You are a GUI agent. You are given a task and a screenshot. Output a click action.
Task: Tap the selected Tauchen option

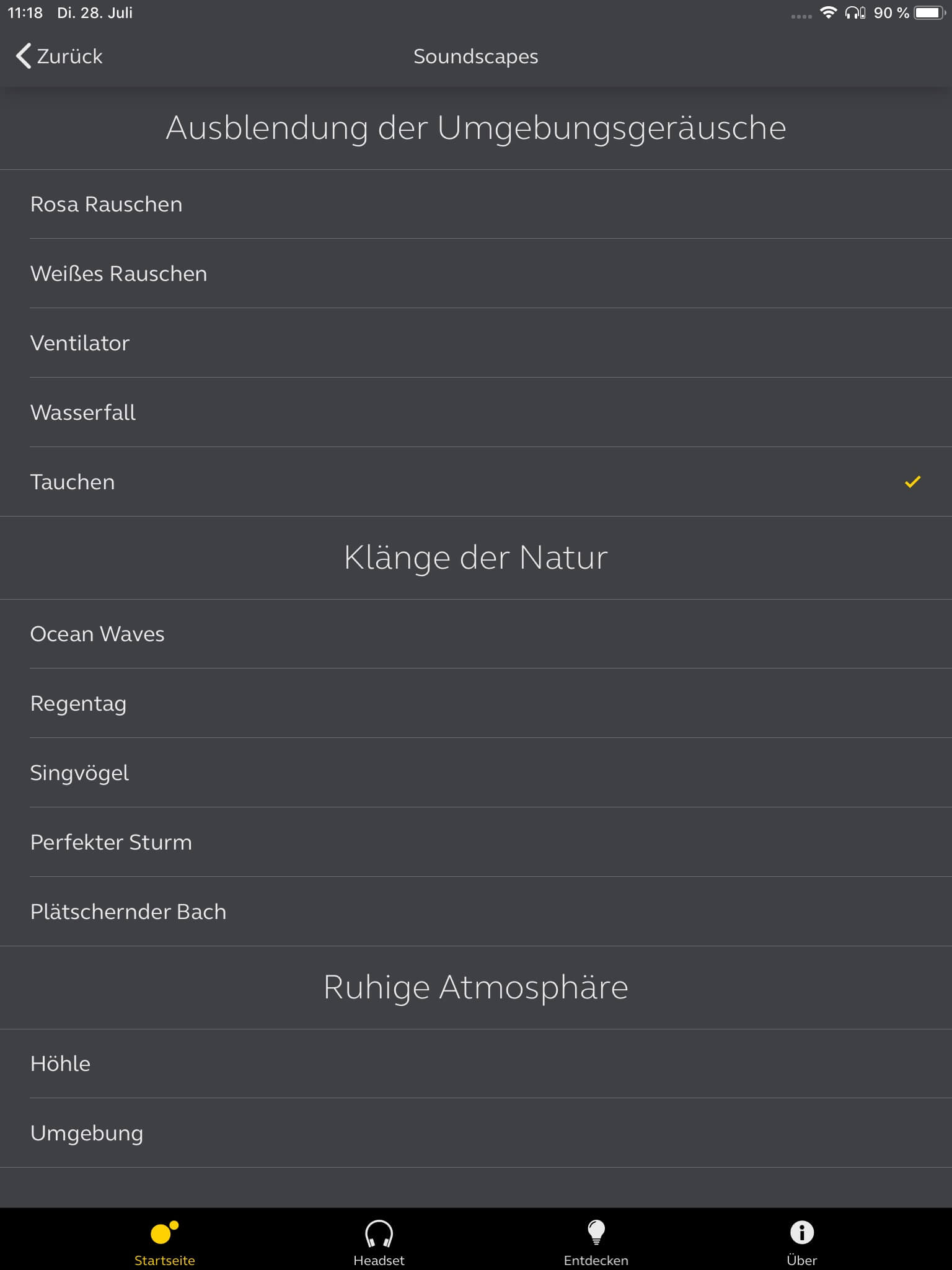[x=73, y=482]
